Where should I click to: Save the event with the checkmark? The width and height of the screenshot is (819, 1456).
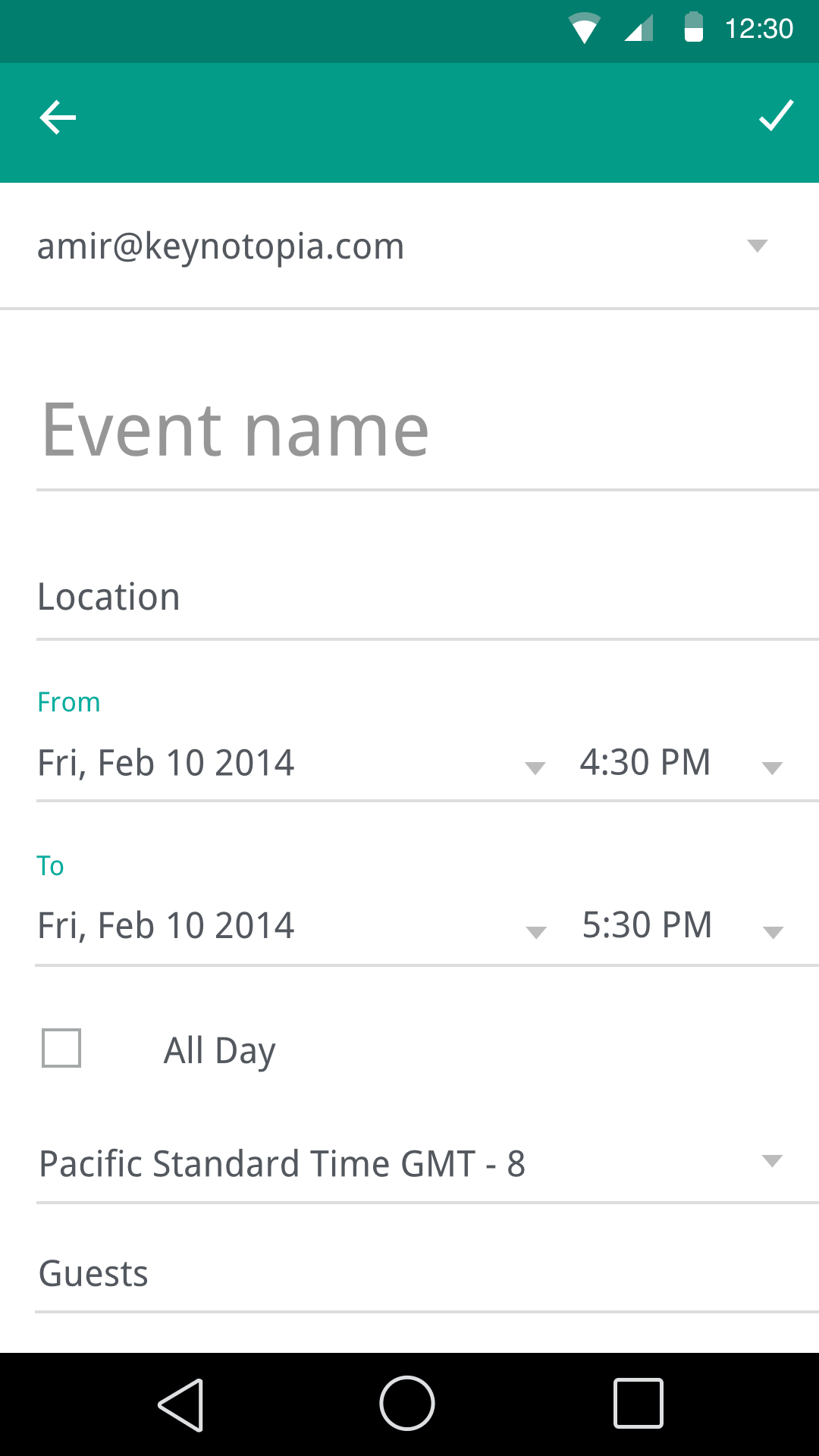point(777,116)
